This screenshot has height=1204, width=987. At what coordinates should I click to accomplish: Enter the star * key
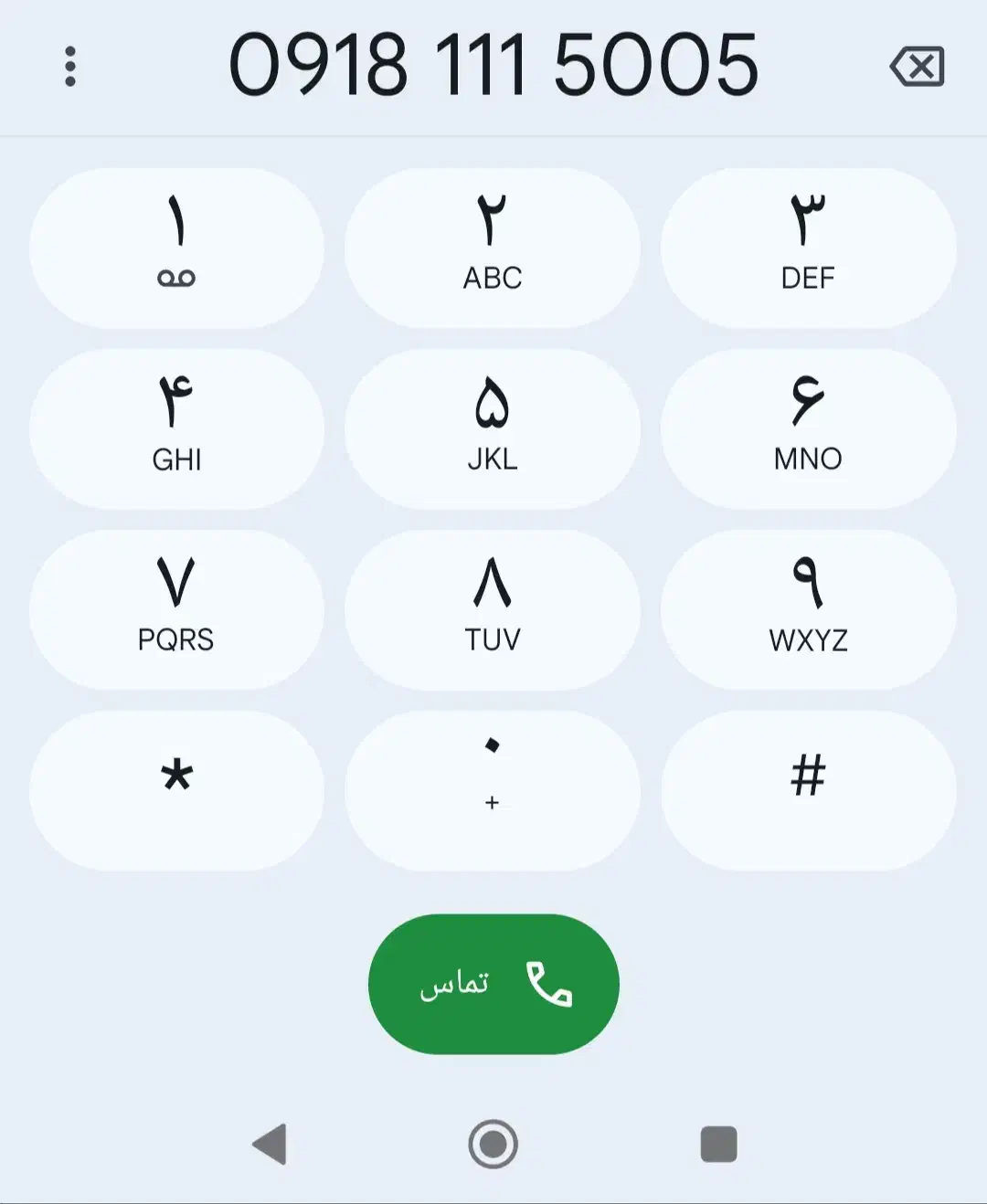(176, 790)
